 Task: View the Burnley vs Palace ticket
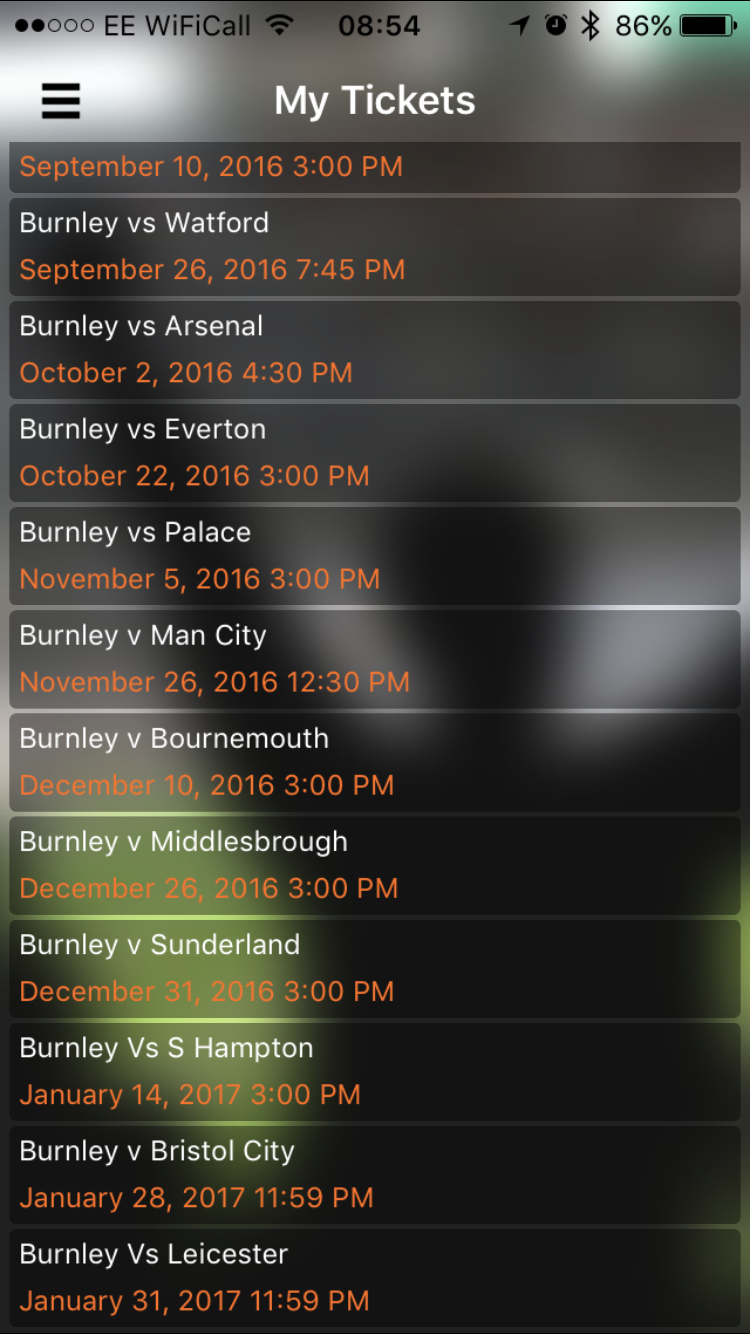point(375,555)
